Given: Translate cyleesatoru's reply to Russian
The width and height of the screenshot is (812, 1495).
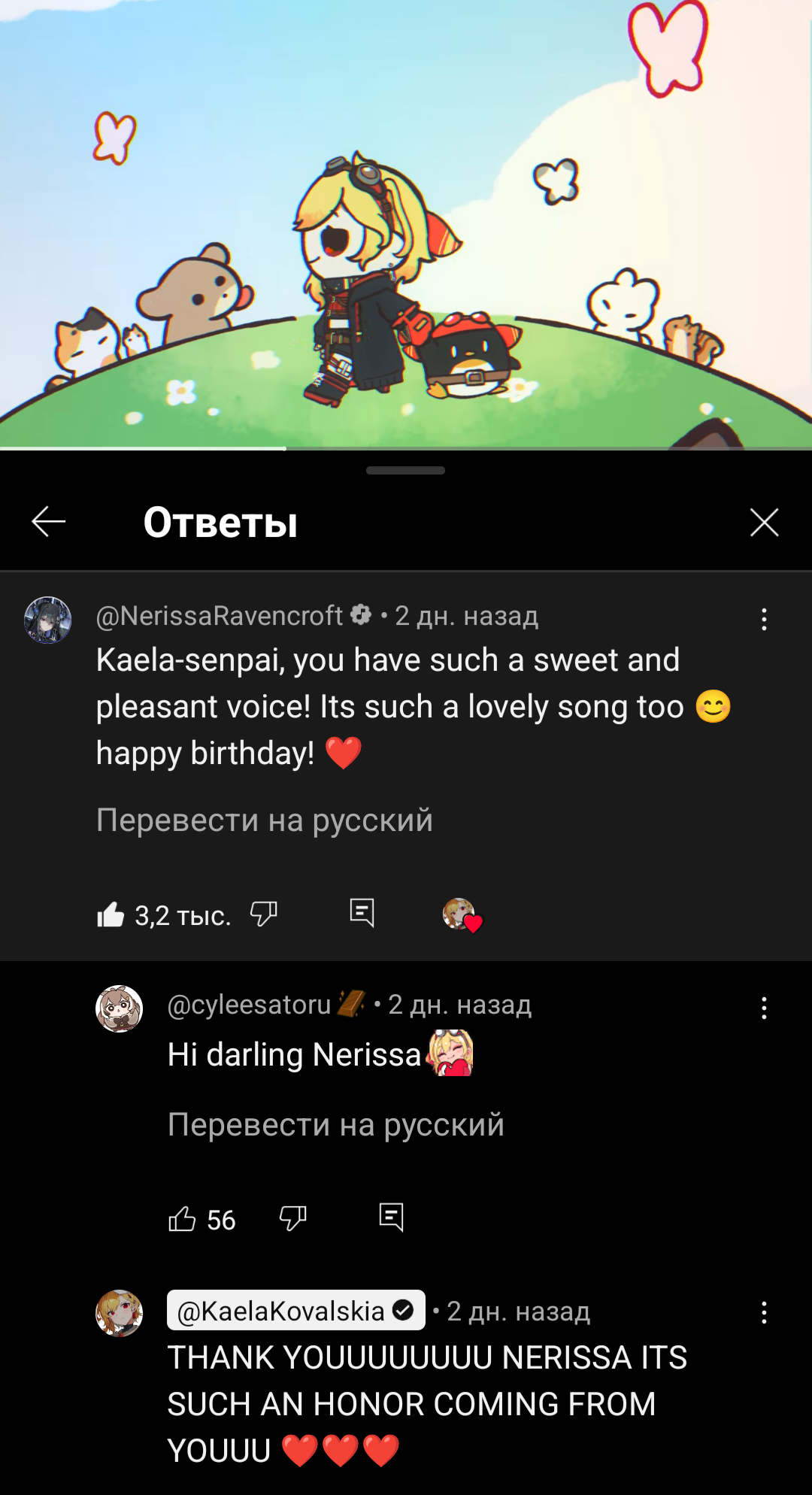Looking at the screenshot, I should point(335,1125).
